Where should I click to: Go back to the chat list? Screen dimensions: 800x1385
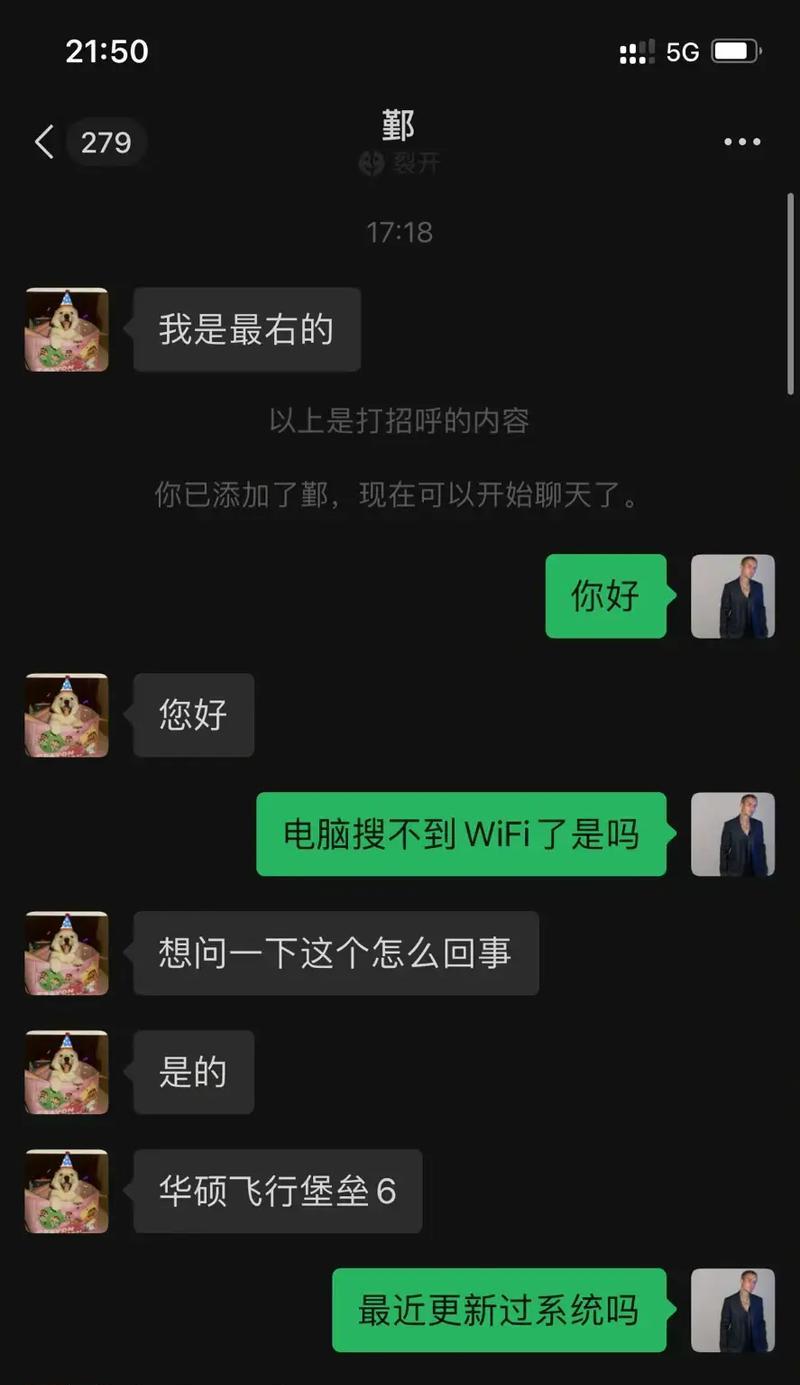45,142
